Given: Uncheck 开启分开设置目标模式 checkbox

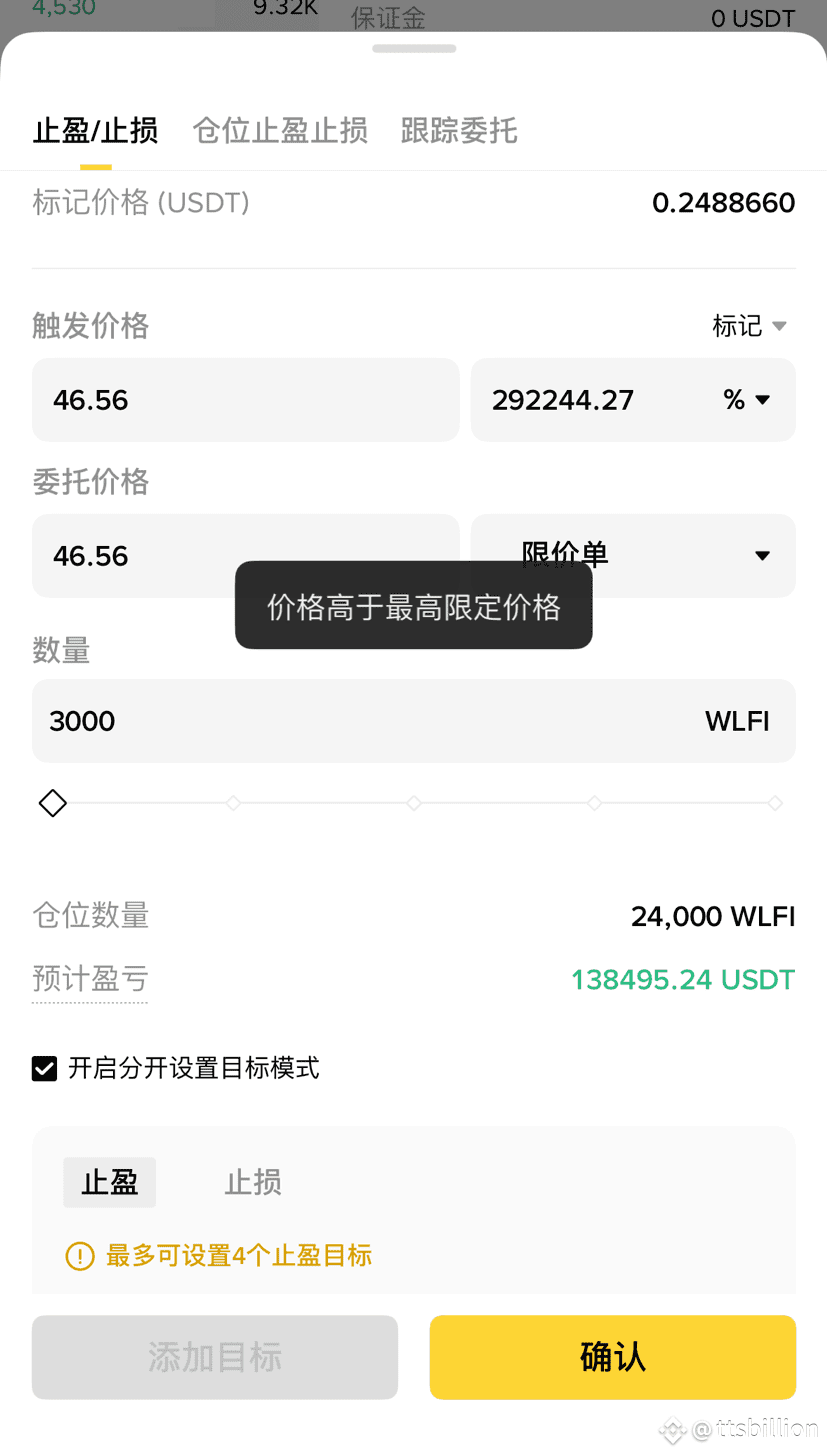Looking at the screenshot, I should click(x=44, y=1068).
